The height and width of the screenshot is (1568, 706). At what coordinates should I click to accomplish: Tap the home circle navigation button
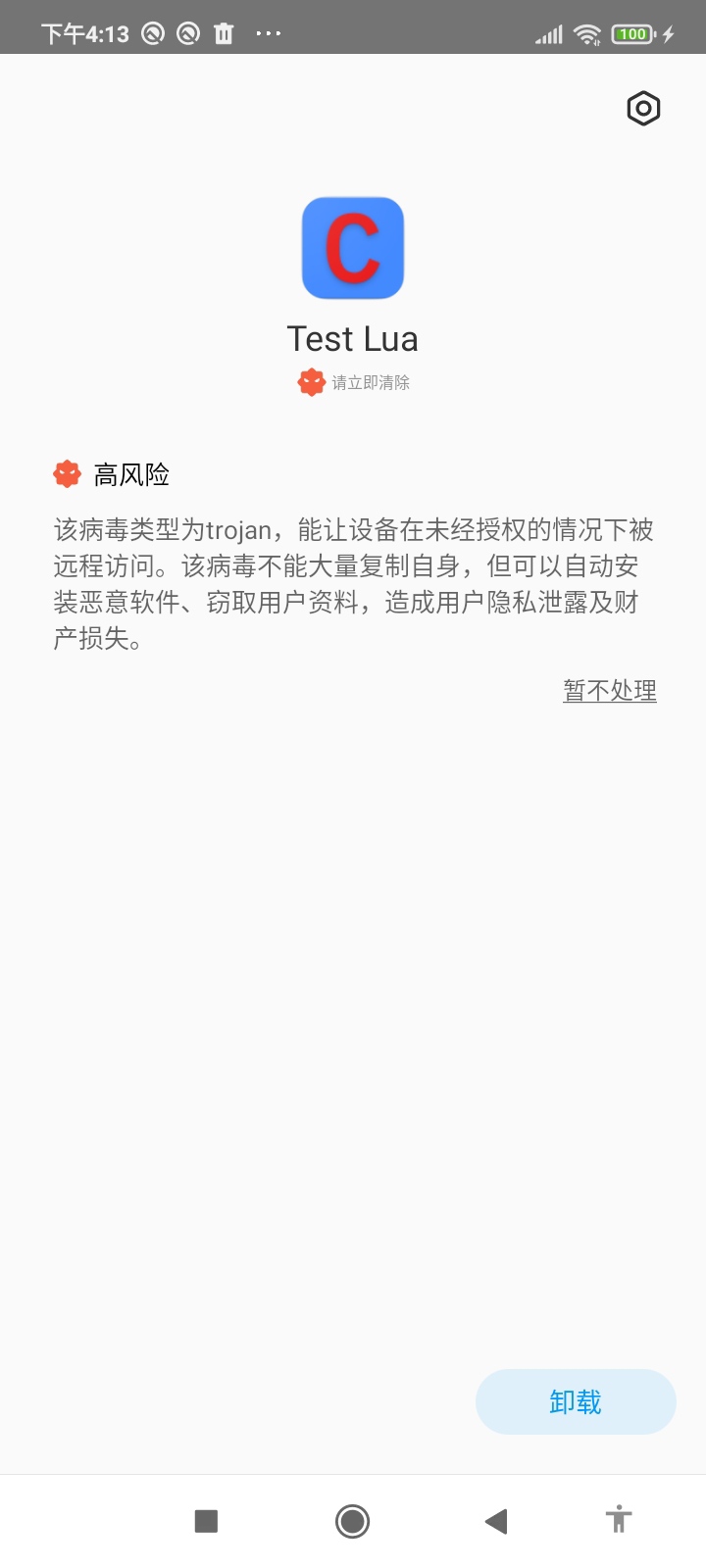352,1520
